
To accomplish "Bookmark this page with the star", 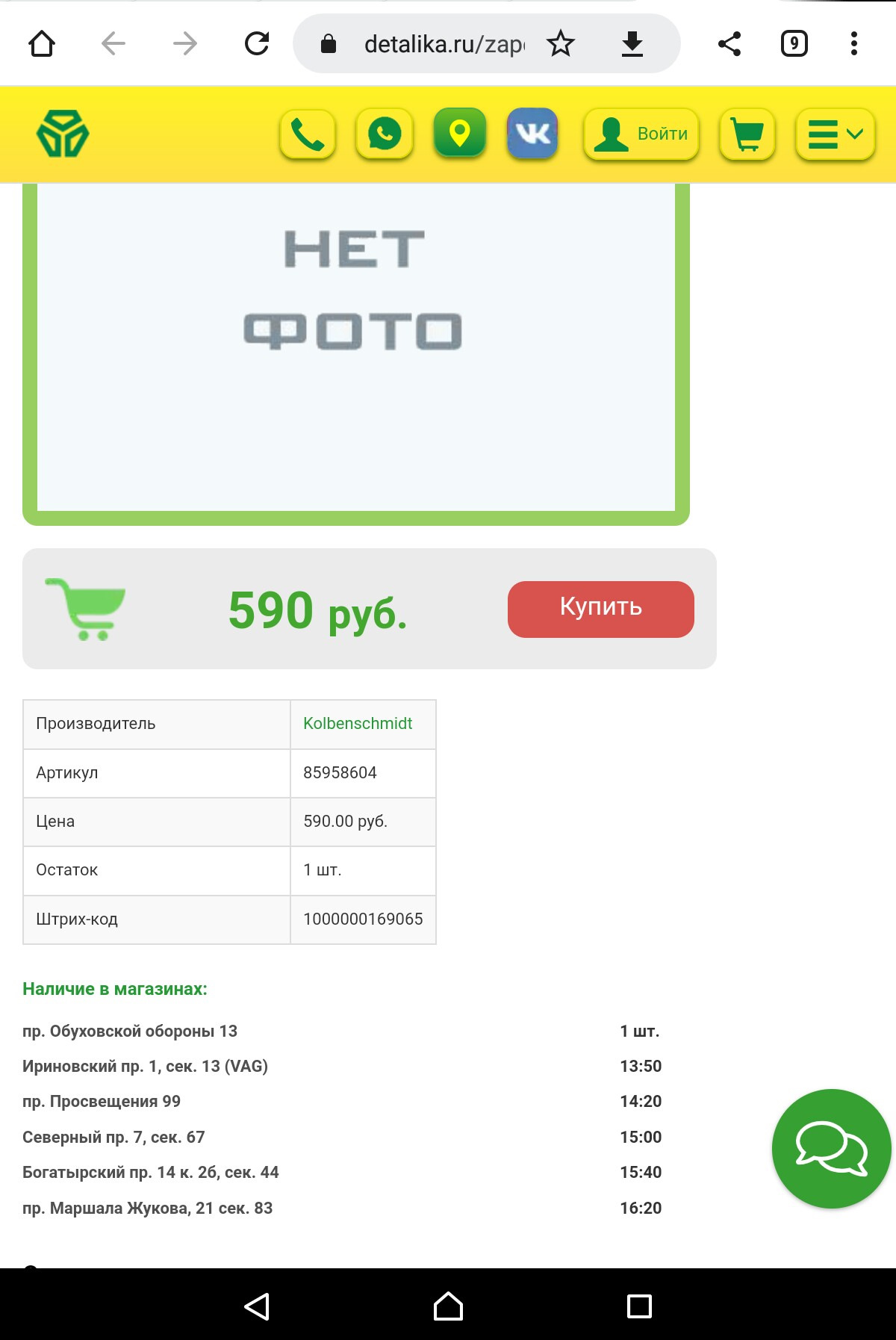I will (x=560, y=44).
